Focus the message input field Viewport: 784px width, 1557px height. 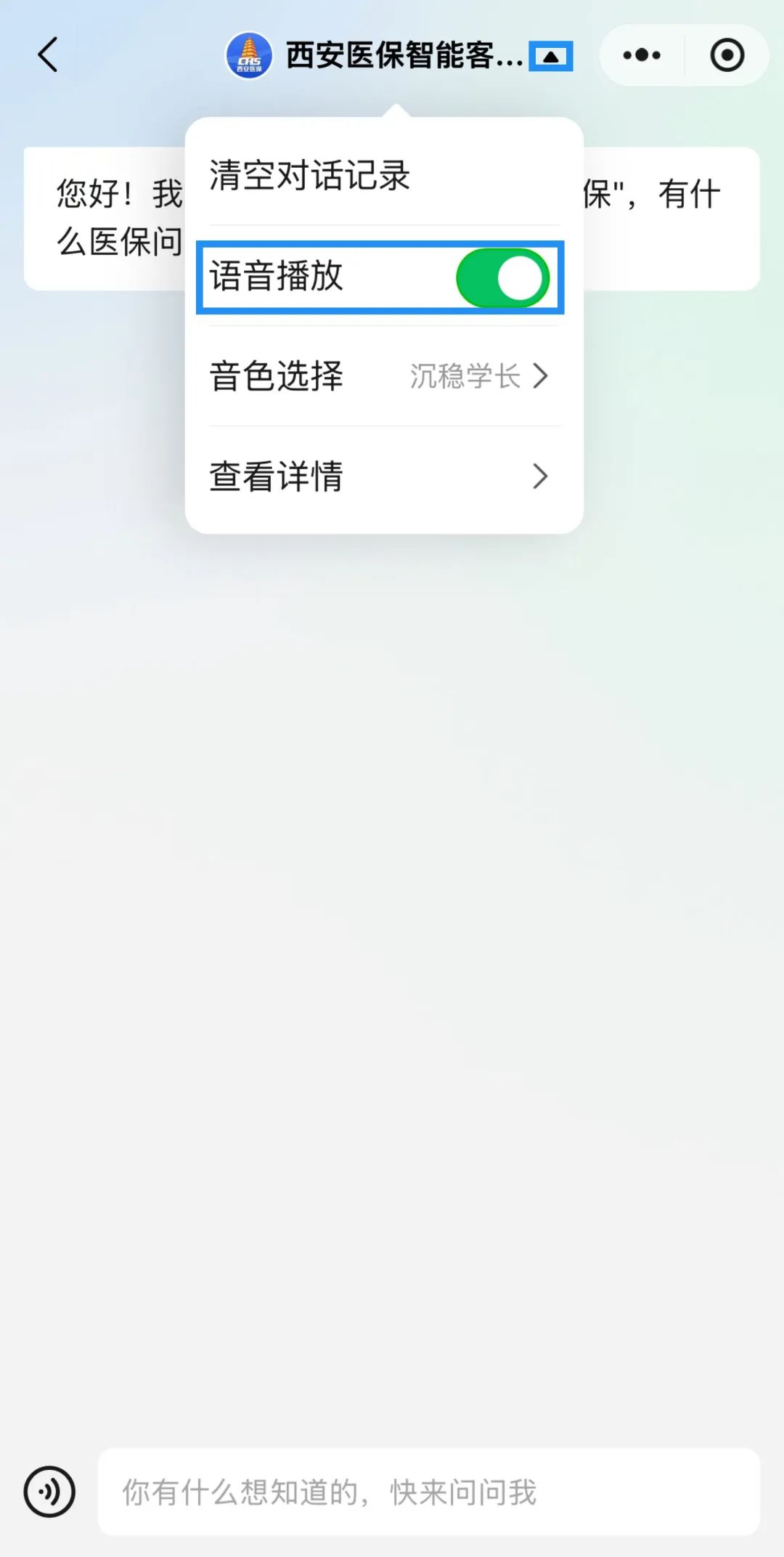click(428, 1492)
